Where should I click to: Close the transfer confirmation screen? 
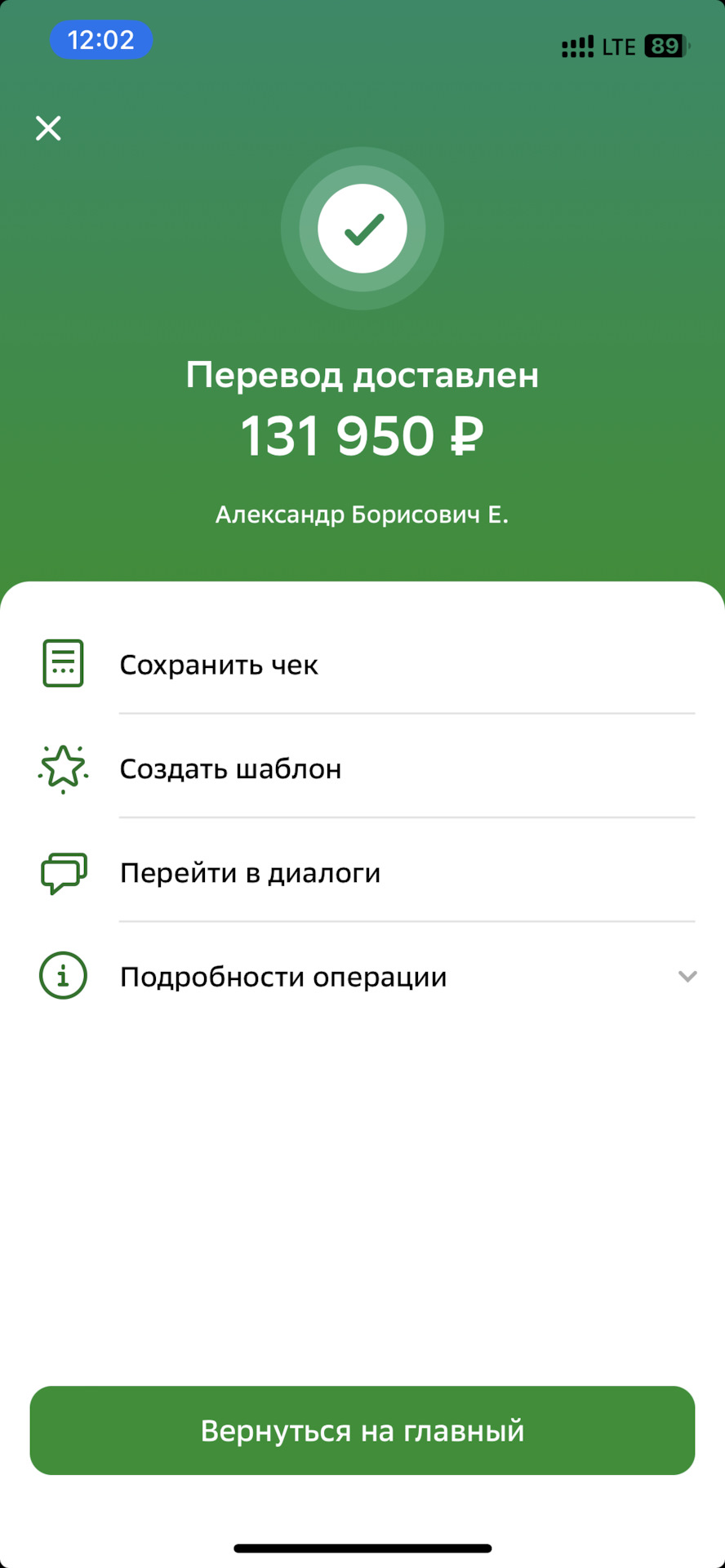pos(48,128)
